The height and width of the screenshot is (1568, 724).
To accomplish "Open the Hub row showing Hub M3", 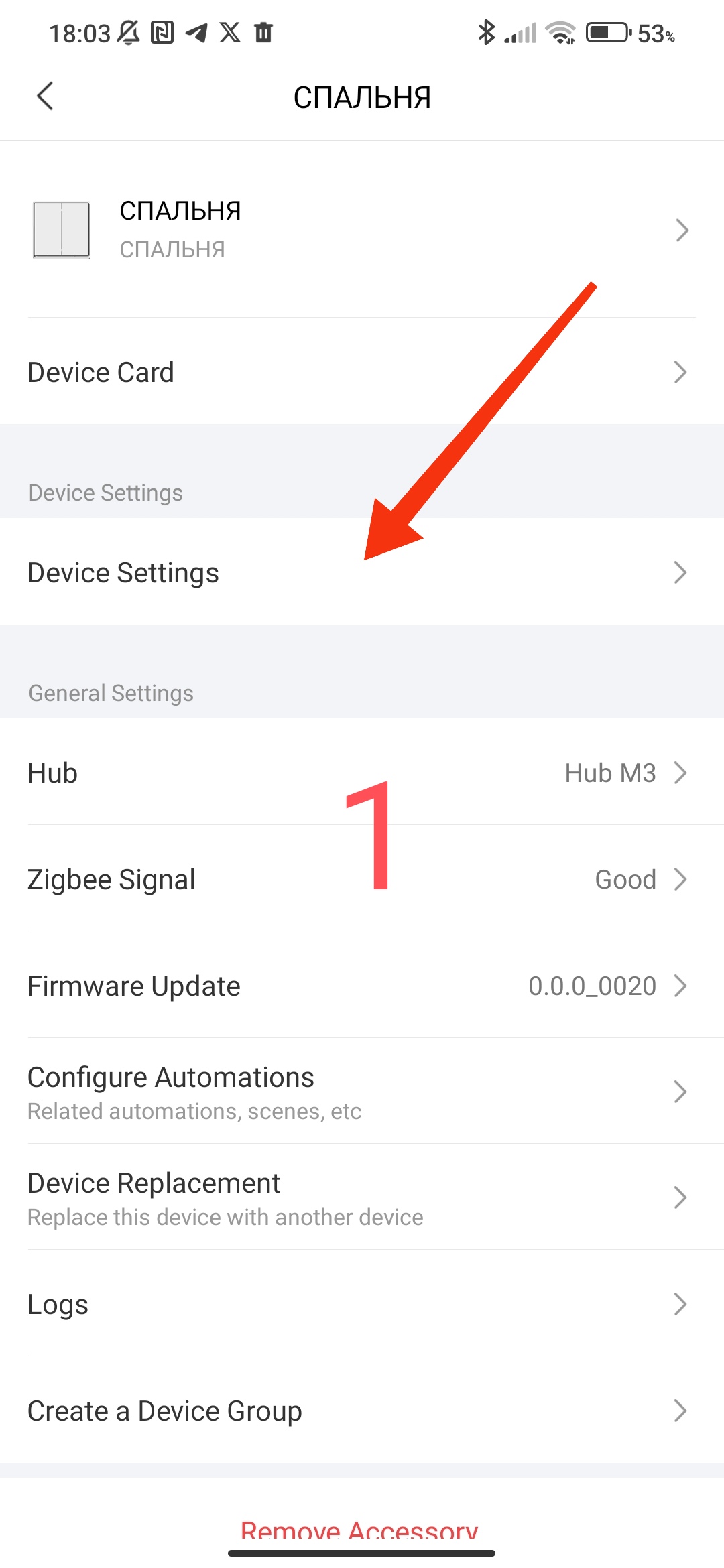I will (362, 773).
